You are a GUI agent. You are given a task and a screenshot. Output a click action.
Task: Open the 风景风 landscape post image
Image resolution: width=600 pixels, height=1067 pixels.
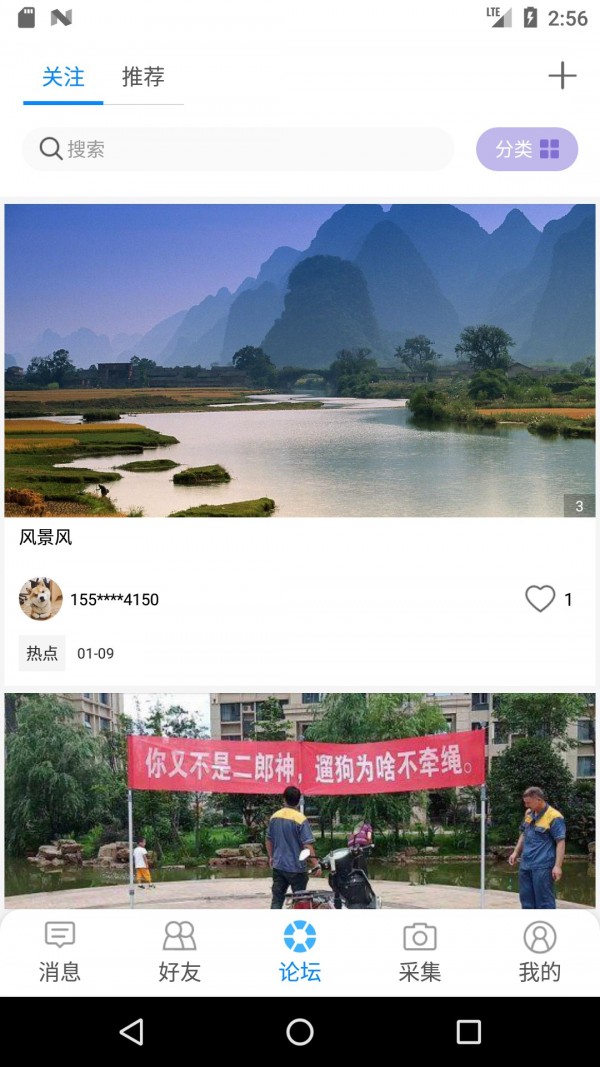[300, 360]
